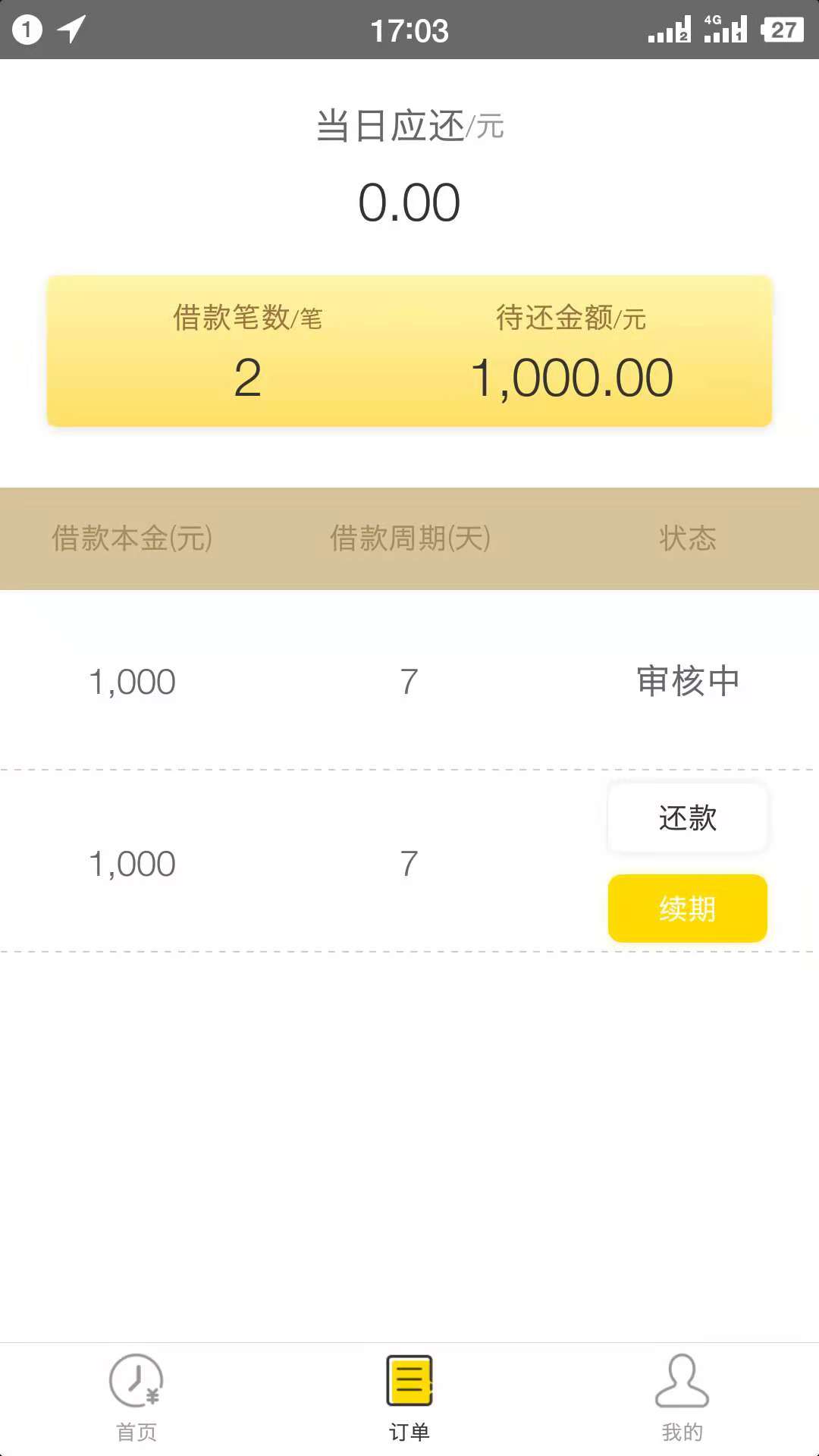The height and width of the screenshot is (1456, 819).
Task: Open the loan row marked 审核中
Action: (x=409, y=680)
